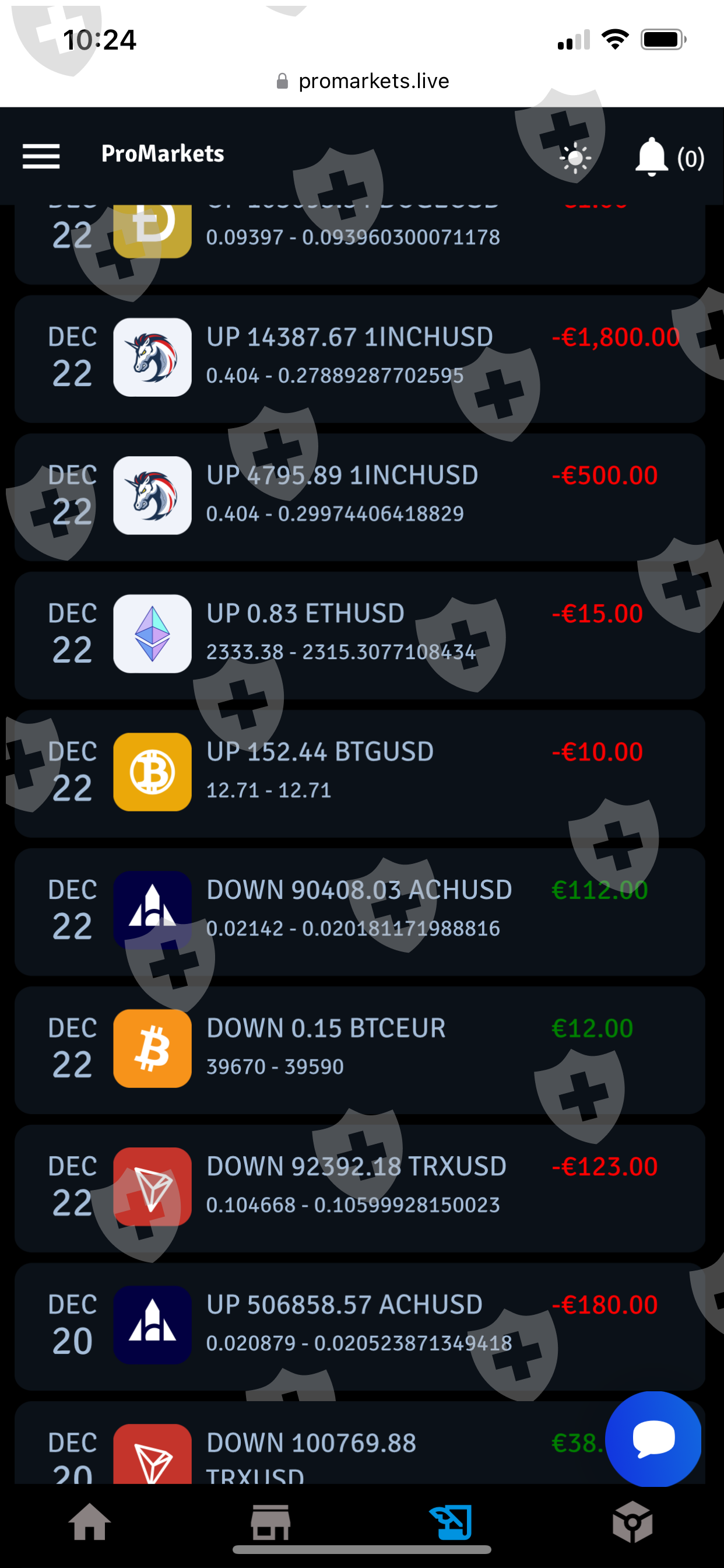
Task: Open the notifications bell
Action: 652,157
